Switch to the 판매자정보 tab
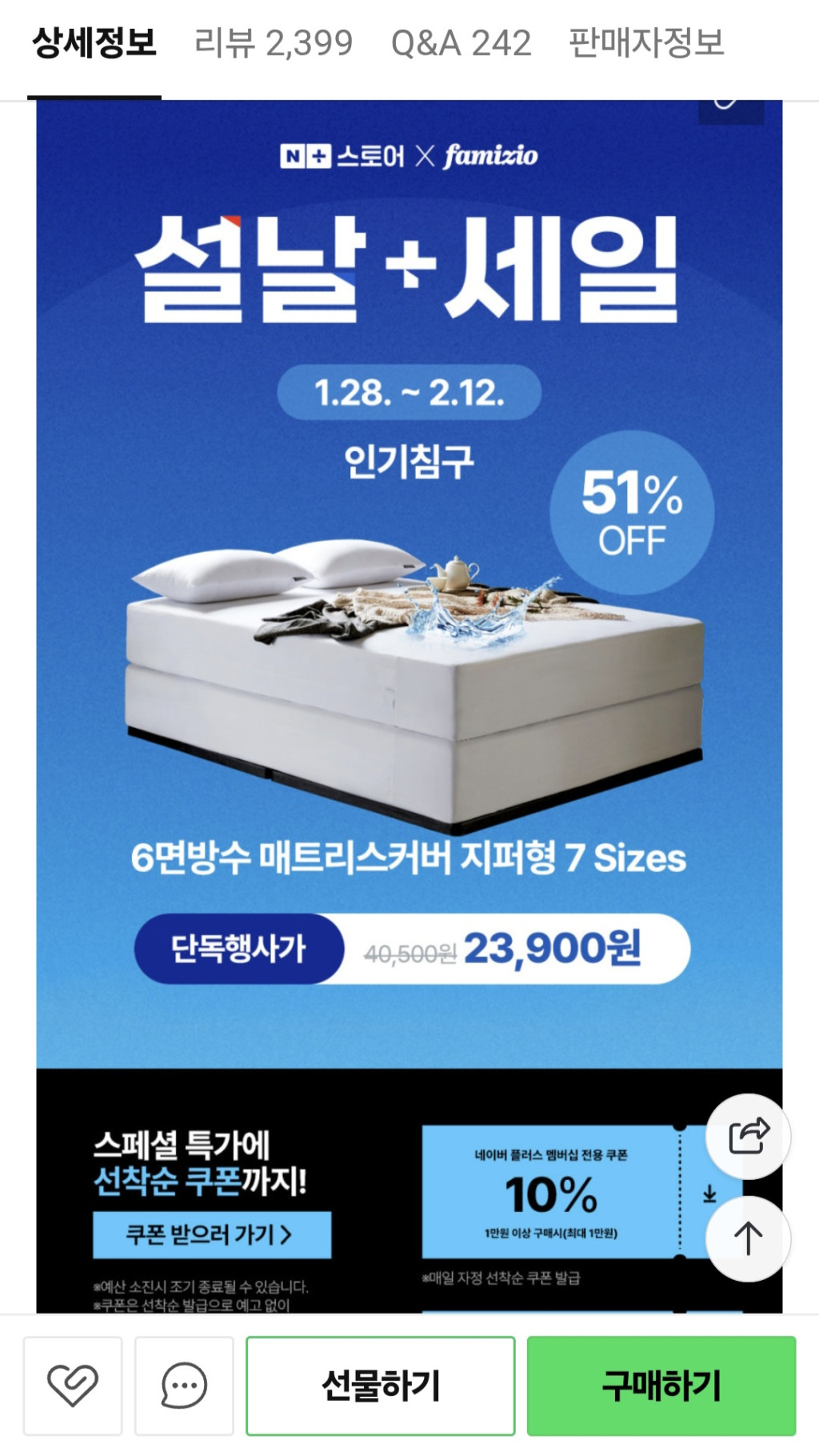The image size is (819, 1456). [646, 43]
